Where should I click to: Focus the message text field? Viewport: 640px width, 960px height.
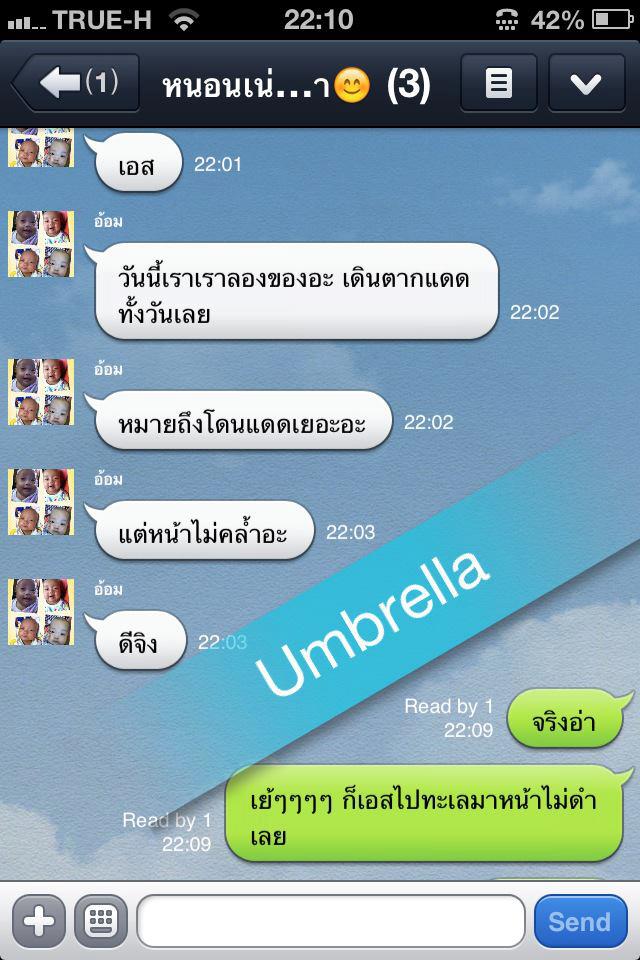pyautogui.click(x=330, y=920)
